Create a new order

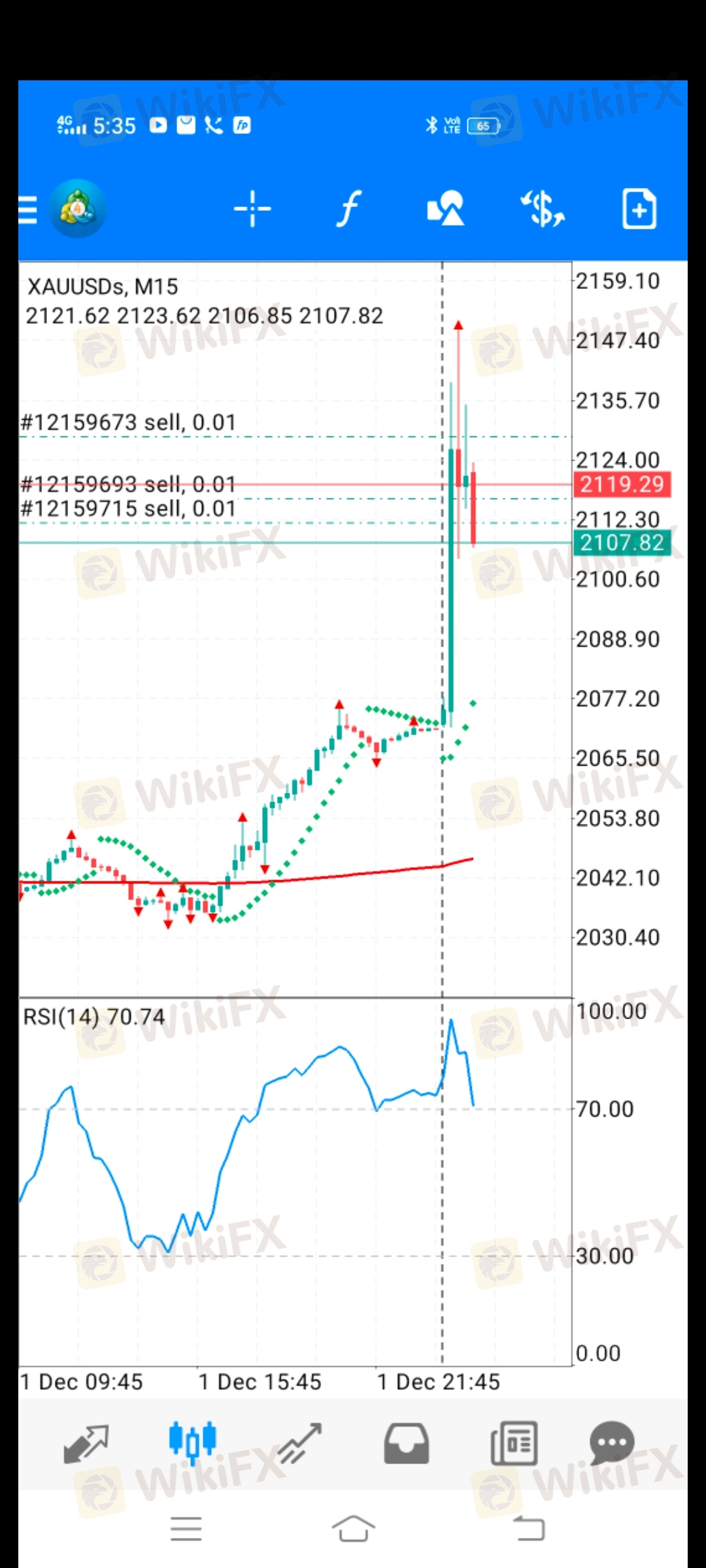coord(639,209)
